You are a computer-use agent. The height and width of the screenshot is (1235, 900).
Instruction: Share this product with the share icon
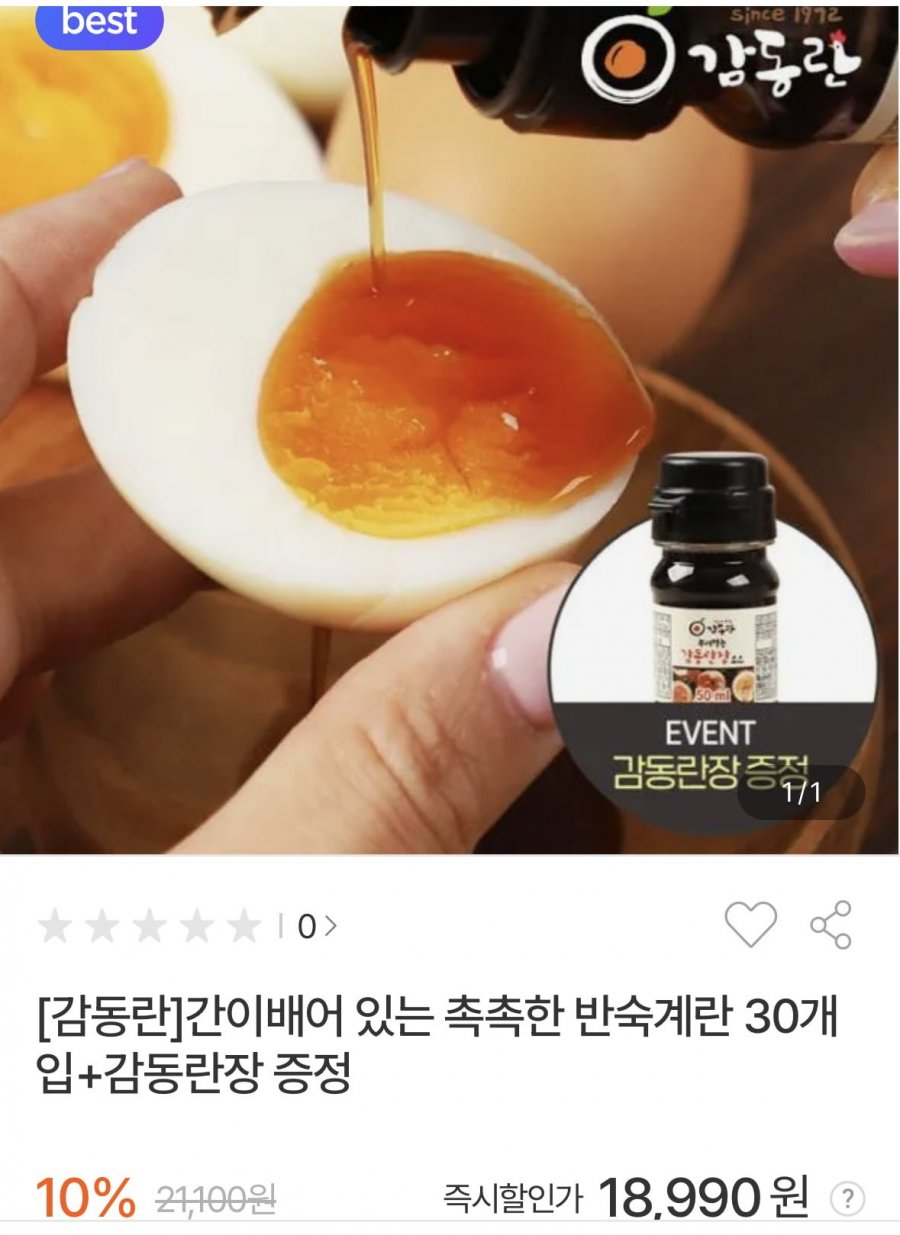point(830,925)
